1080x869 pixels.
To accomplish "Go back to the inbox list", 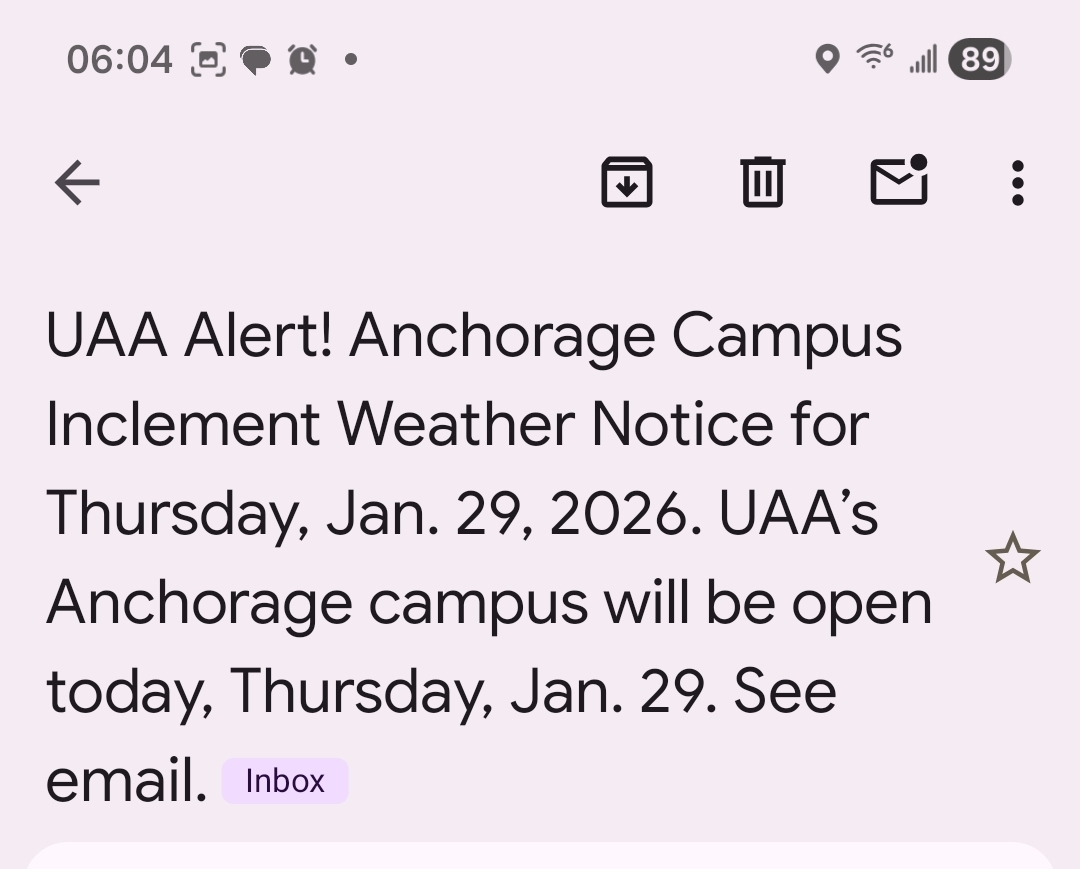I will pyautogui.click(x=77, y=183).
